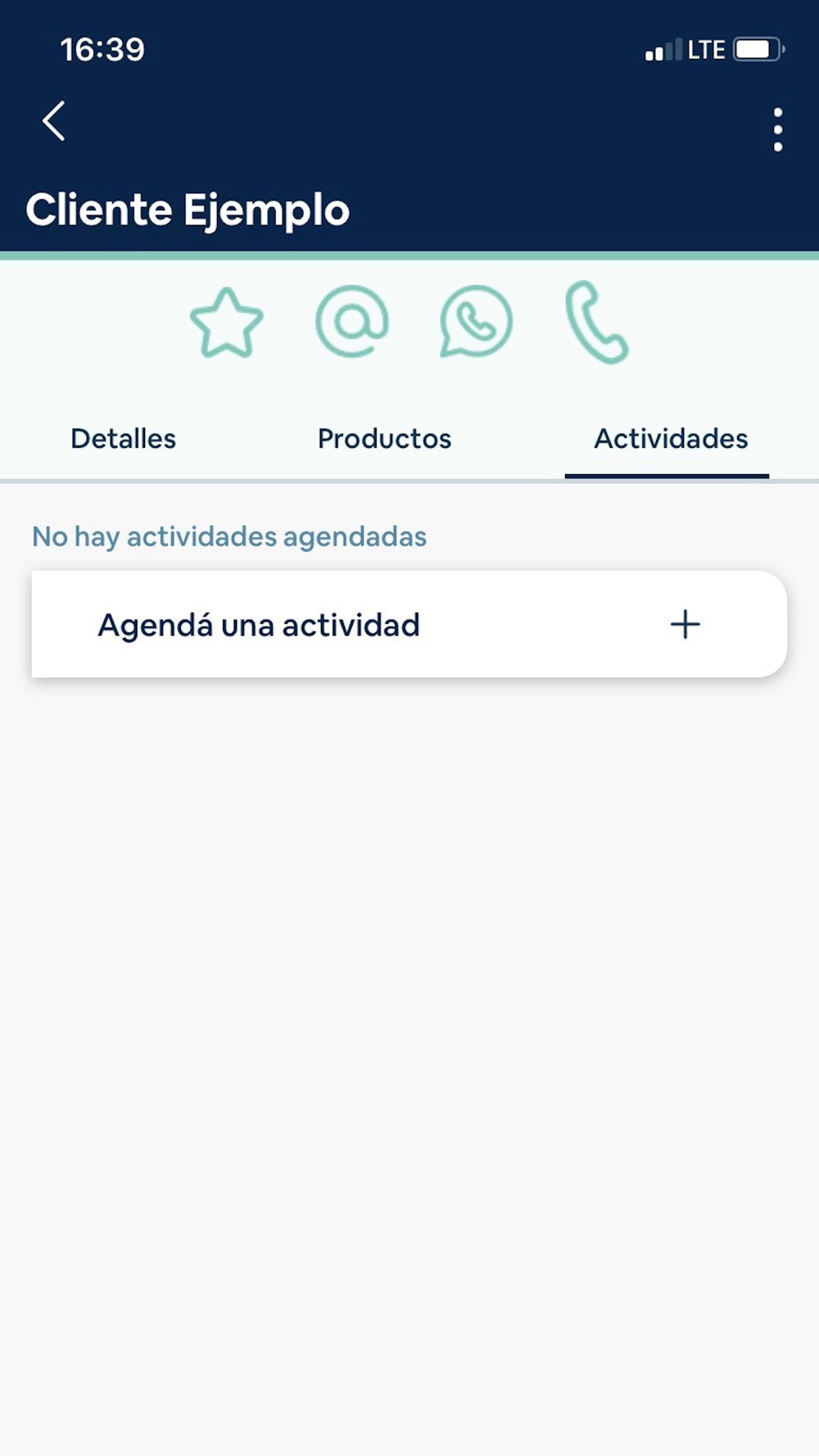Go back with the arrow icon

(54, 122)
